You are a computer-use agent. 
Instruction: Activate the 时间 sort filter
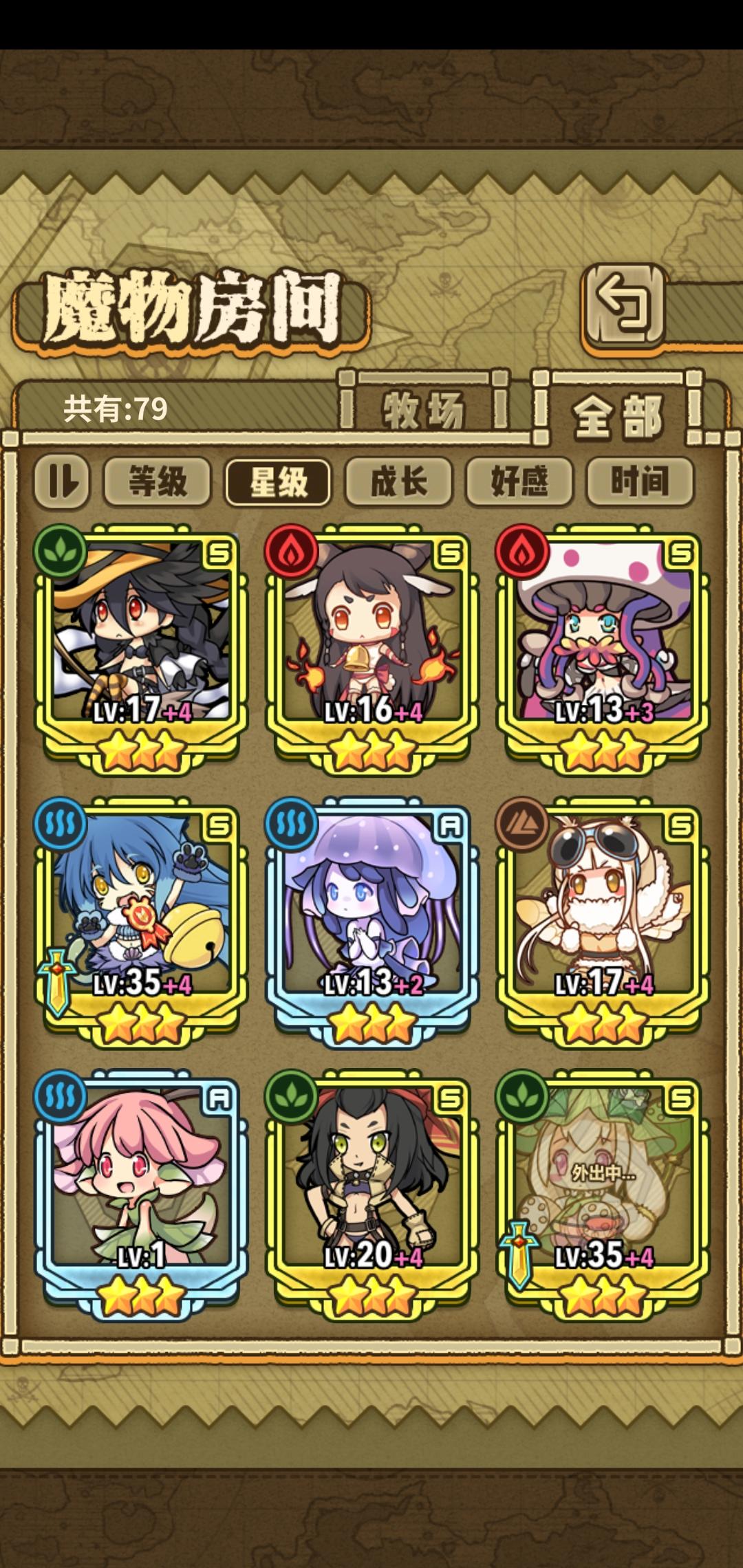638,481
